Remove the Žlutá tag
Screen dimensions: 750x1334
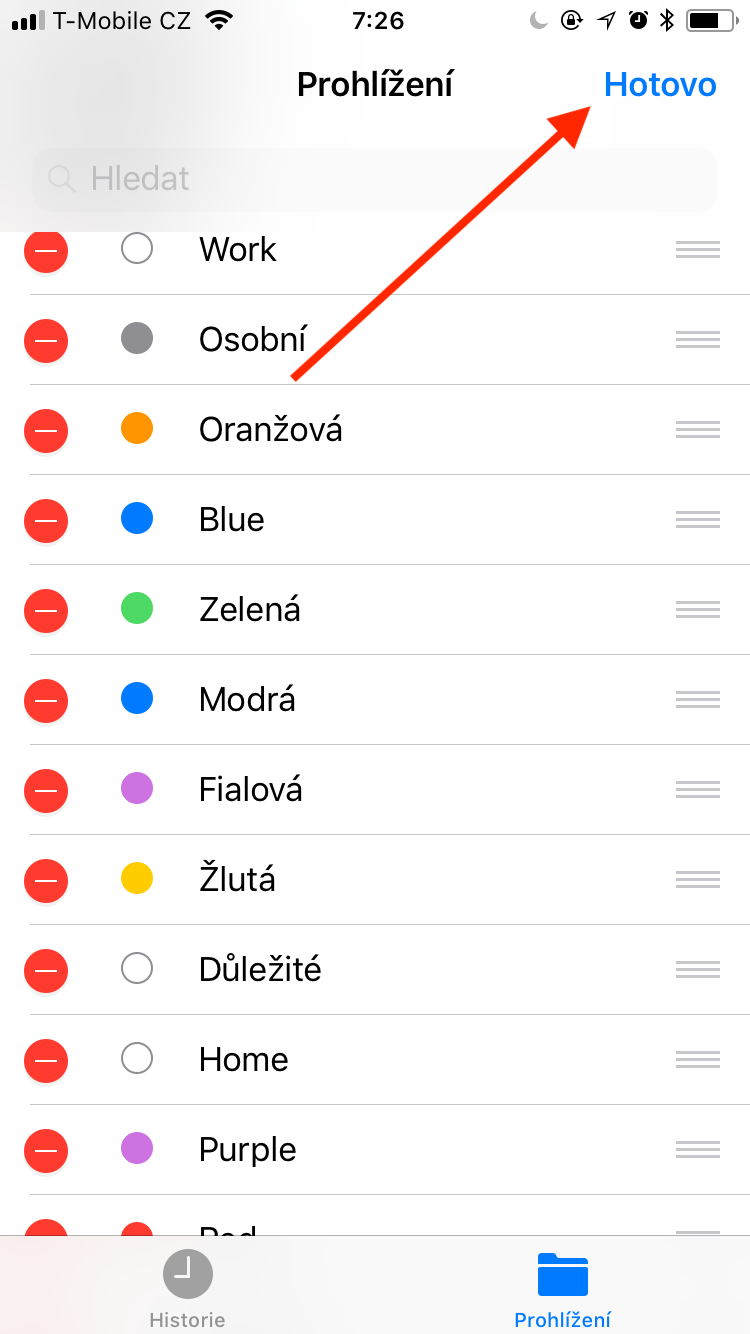[46, 880]
